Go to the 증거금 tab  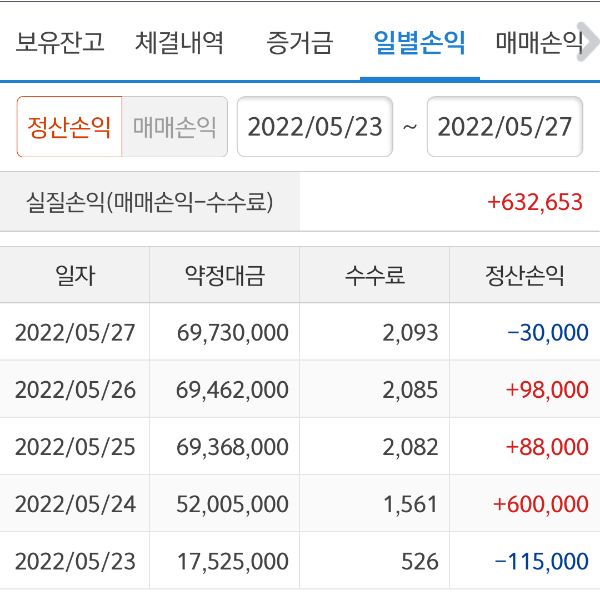pyautogui.click(x=299, y=43)
